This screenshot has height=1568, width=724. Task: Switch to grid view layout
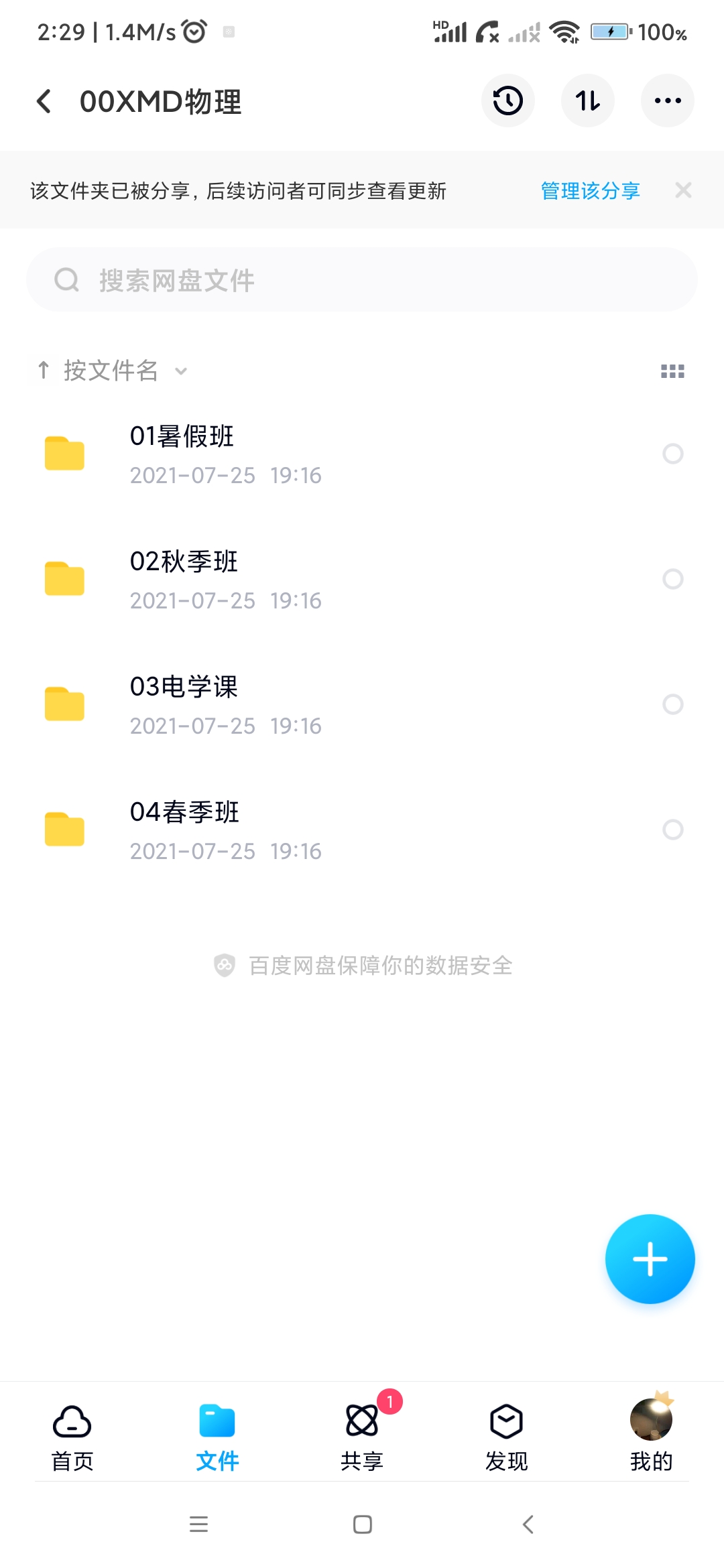(x=672, y=371)
